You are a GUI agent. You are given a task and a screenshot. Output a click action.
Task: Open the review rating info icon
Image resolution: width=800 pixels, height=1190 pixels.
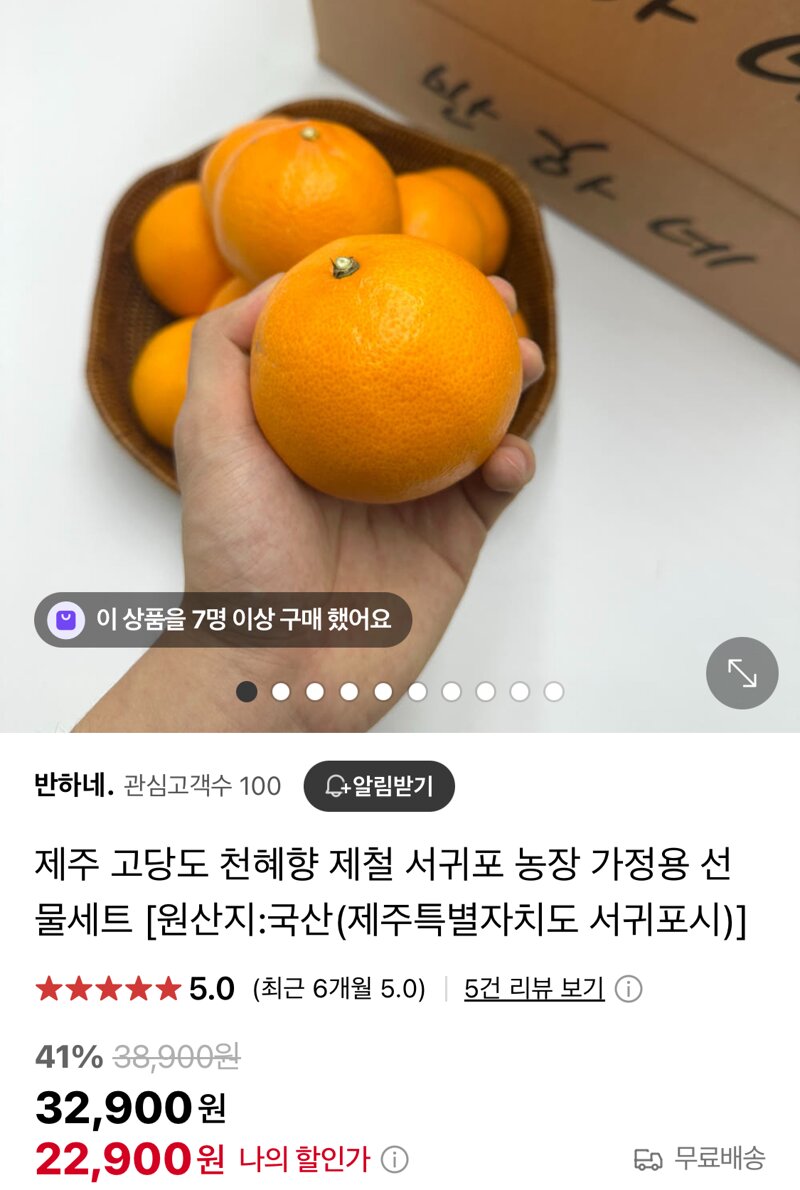tap(628, 990)
